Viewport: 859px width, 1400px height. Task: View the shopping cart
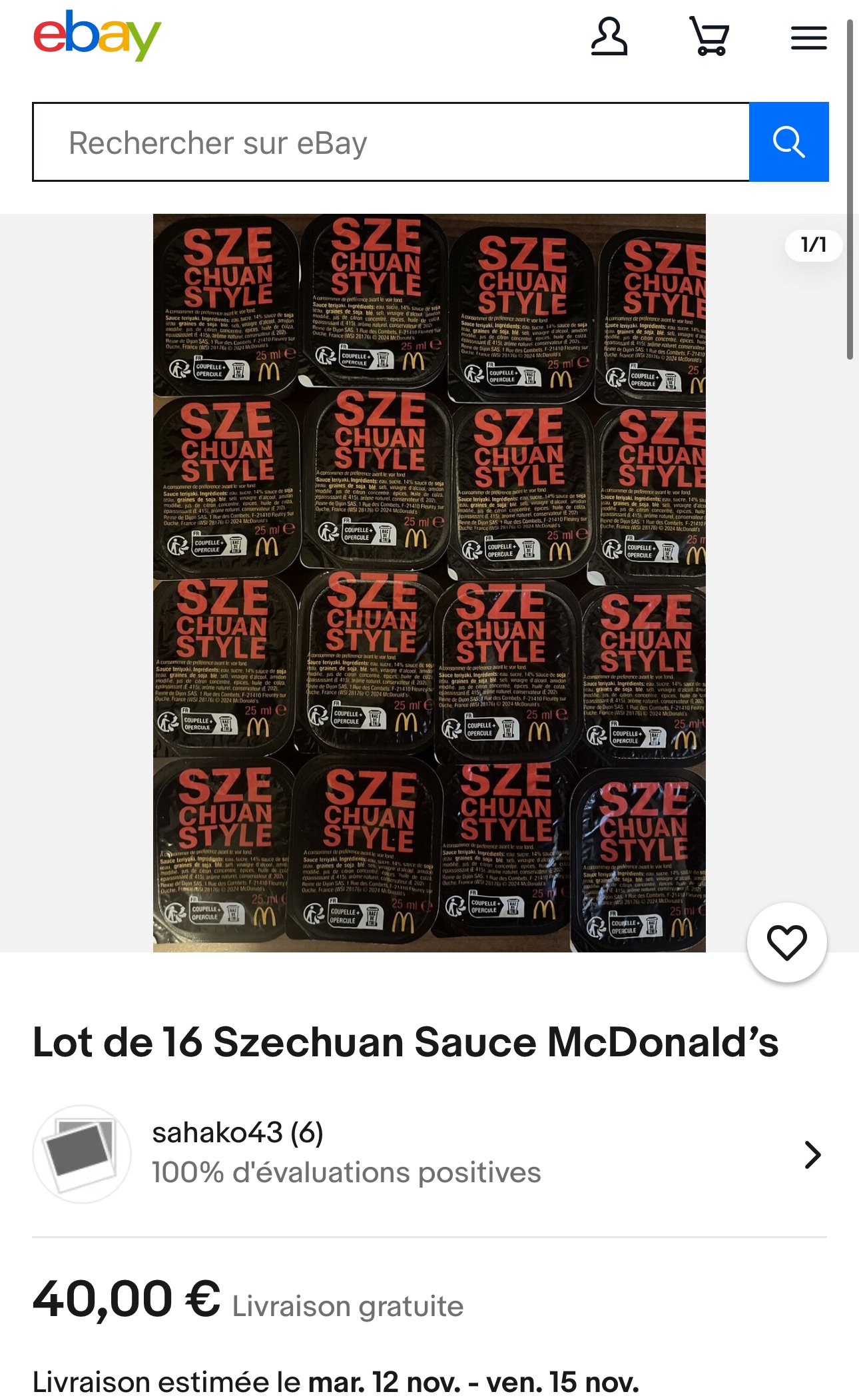tap(709, 37)
